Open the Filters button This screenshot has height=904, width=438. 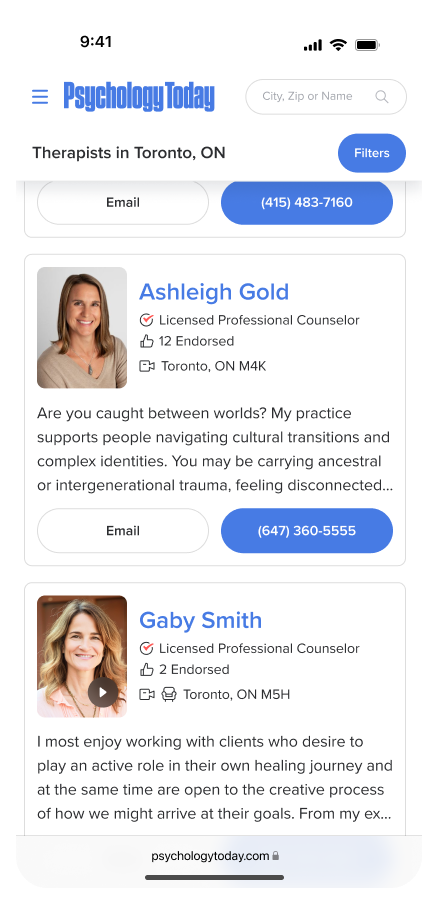pos(372,153)
